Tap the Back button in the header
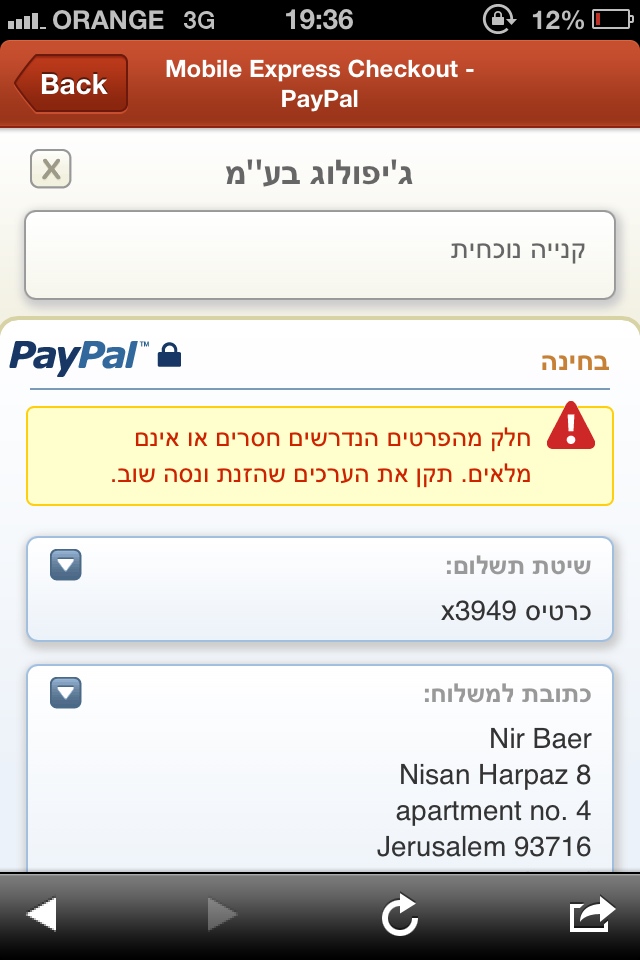This screenshot has height=960, width=640. pos(71,84)
